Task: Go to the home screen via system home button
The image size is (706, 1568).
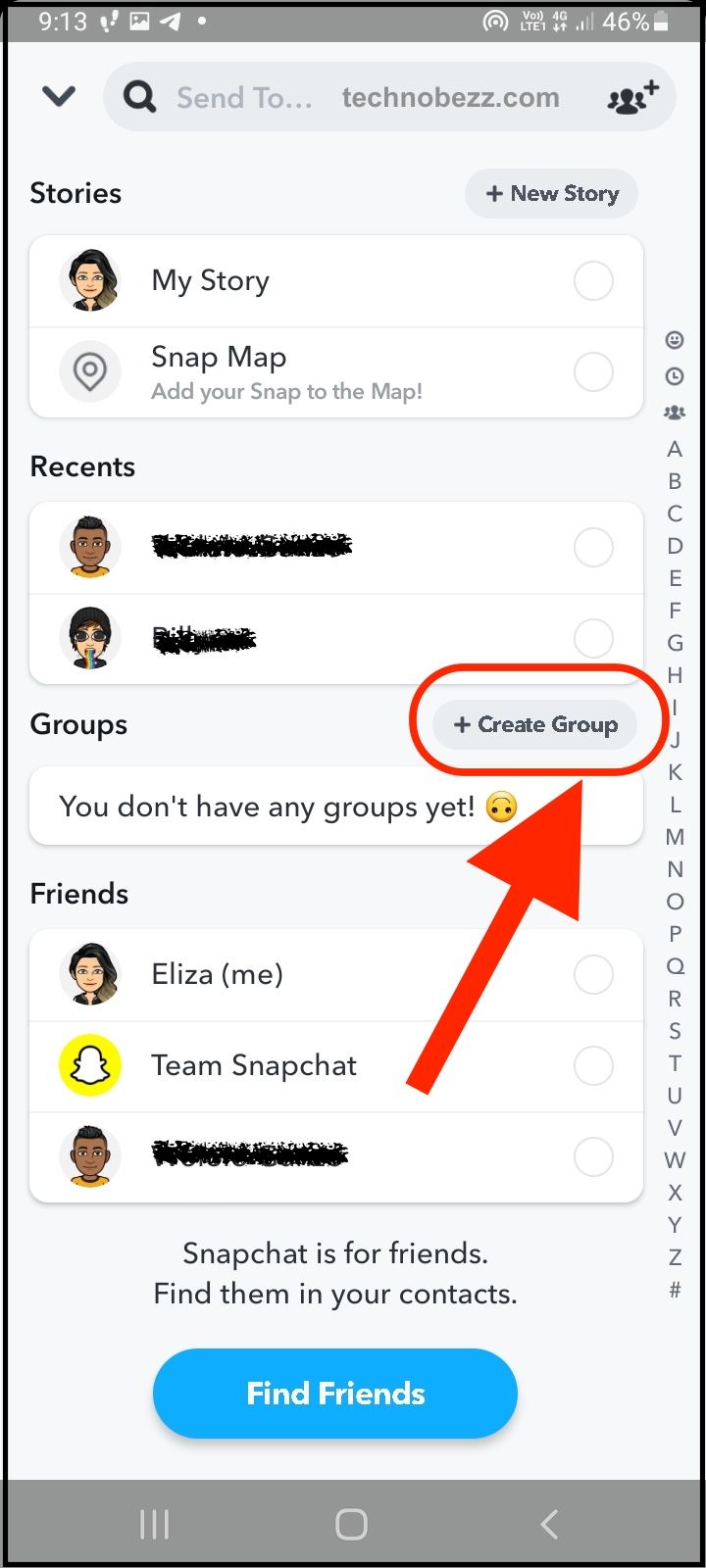Action: click(351, 1524)
